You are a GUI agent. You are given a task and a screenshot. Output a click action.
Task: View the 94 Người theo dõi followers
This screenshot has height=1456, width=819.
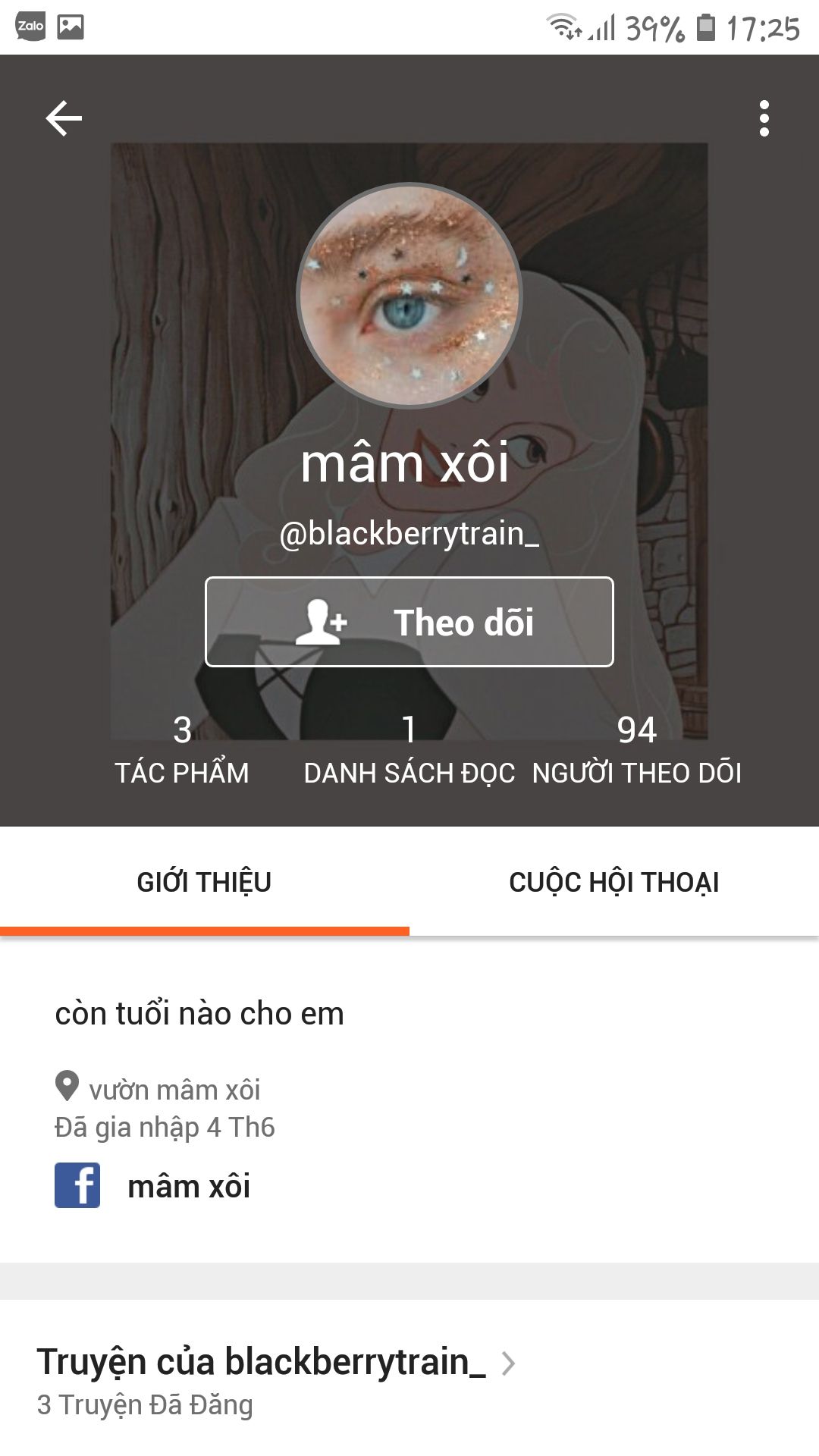tap(637, 749)
